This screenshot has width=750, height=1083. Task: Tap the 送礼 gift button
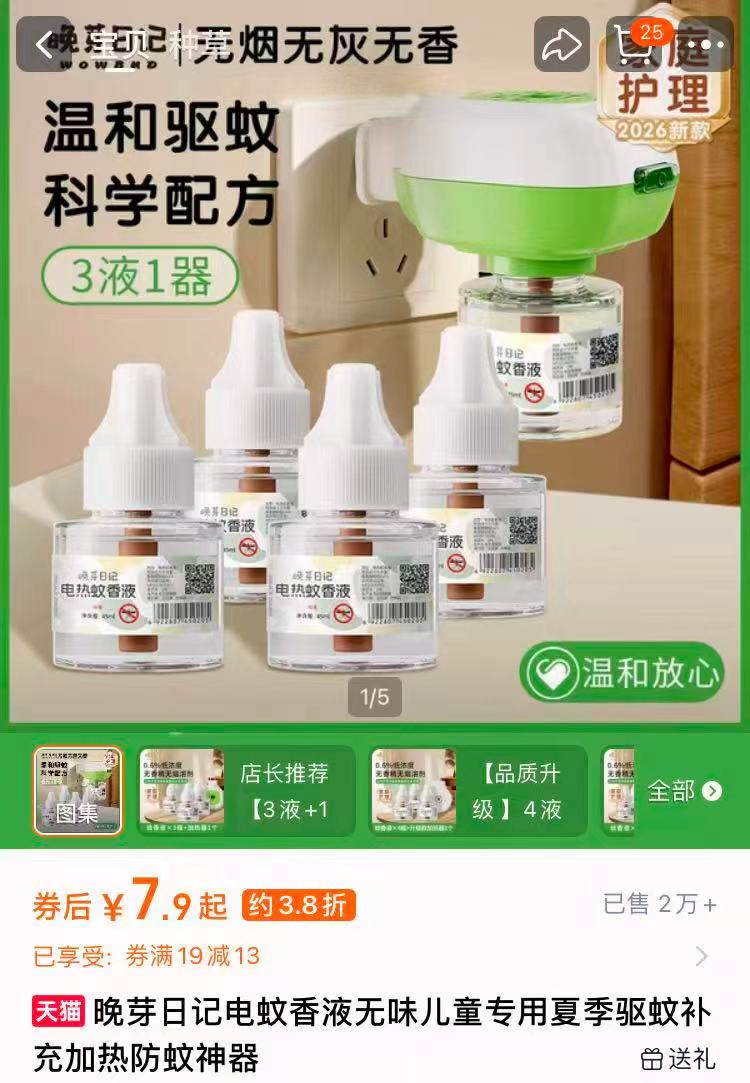(x=678, y=1057)
